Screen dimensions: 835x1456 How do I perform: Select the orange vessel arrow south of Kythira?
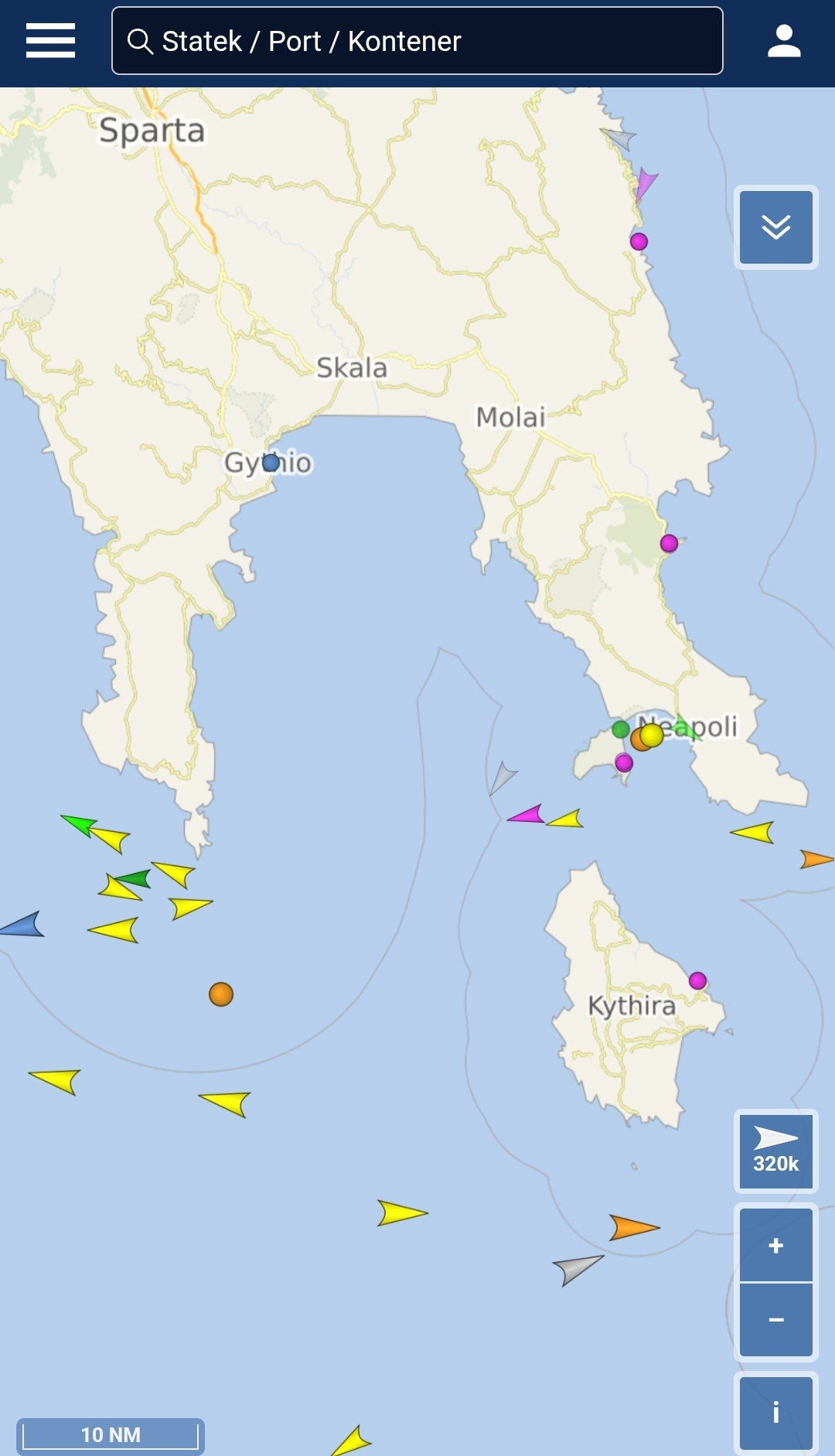coord(632,1227)
